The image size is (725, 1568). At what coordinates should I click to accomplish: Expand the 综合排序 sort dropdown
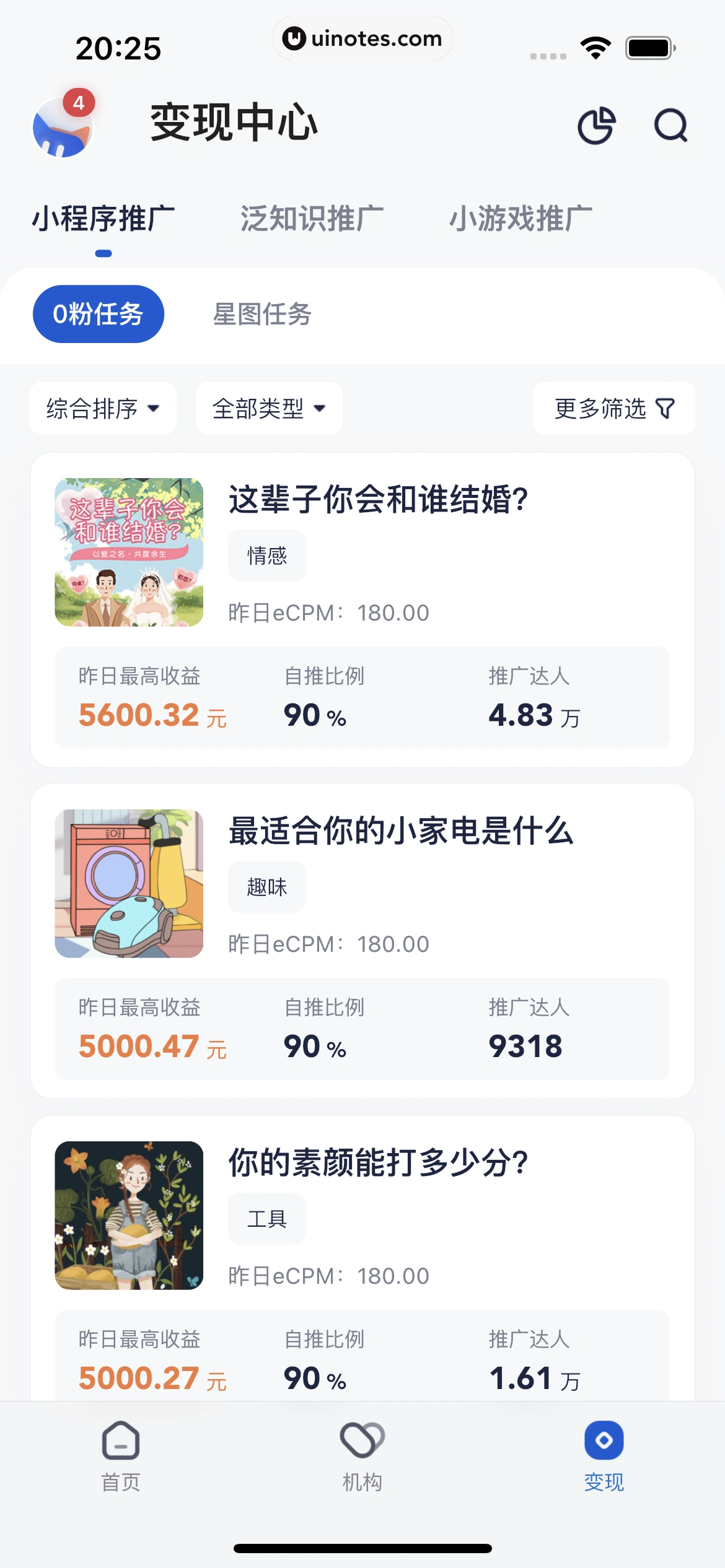point(103,408)
